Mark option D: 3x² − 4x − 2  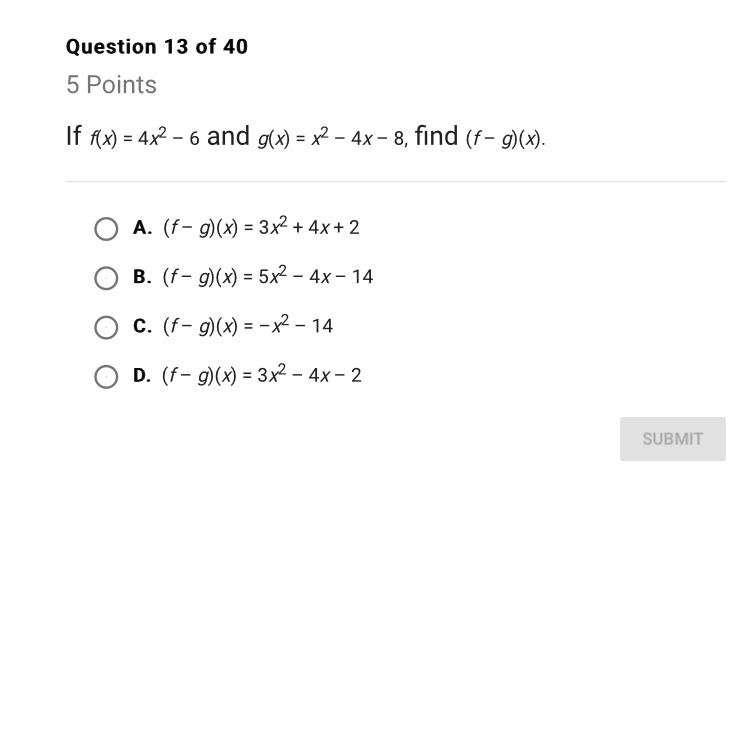pos(106,376)
